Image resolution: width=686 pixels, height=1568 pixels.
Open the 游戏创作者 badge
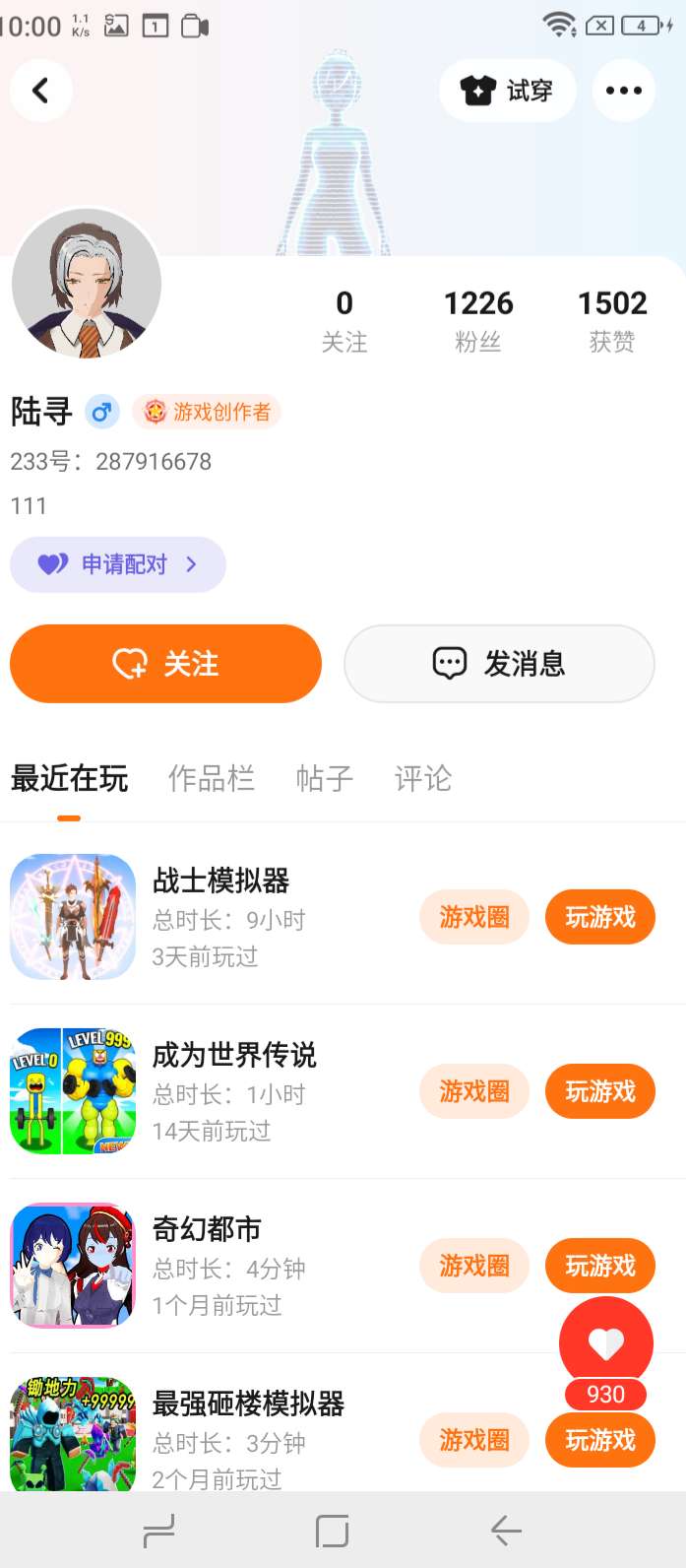208,412
